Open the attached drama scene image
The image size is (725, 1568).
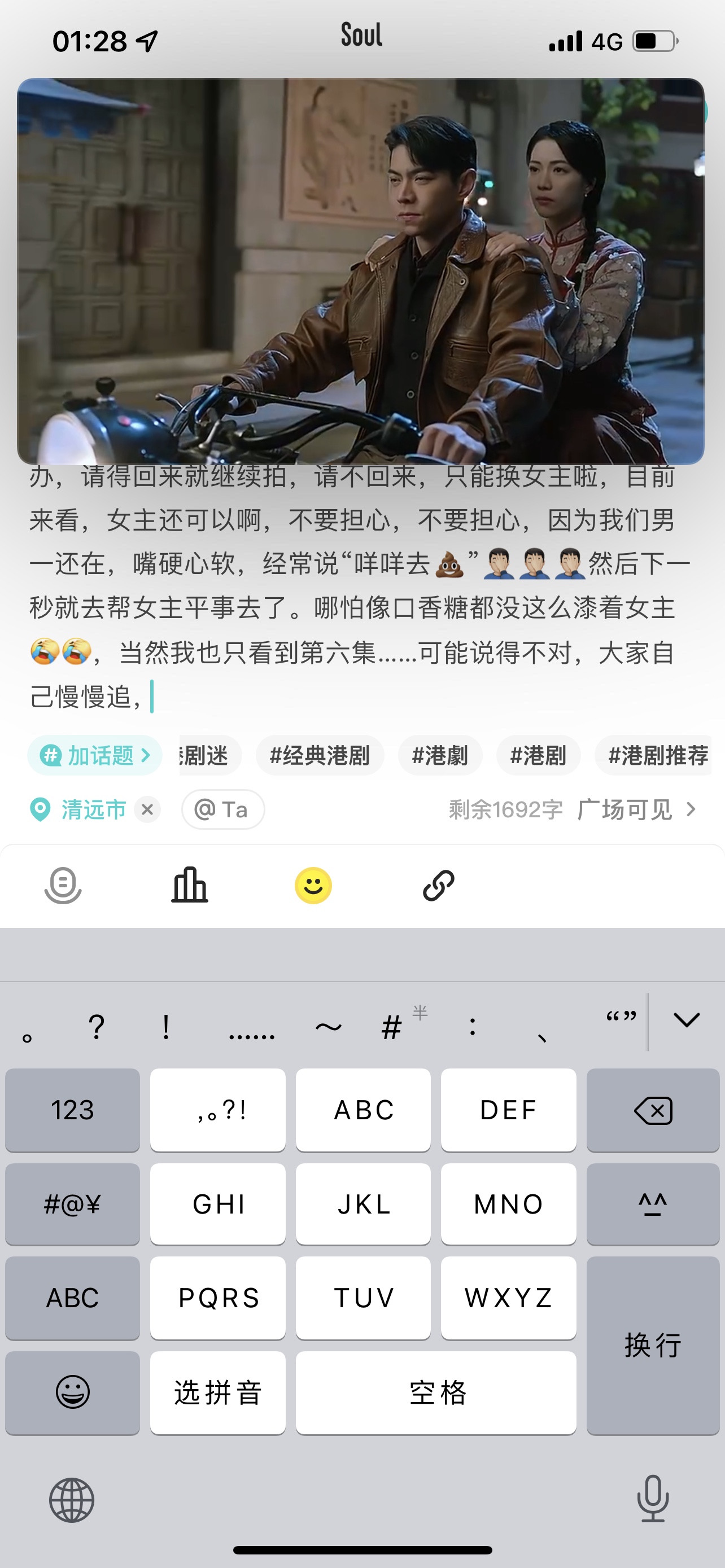click(x=361, y=271)
